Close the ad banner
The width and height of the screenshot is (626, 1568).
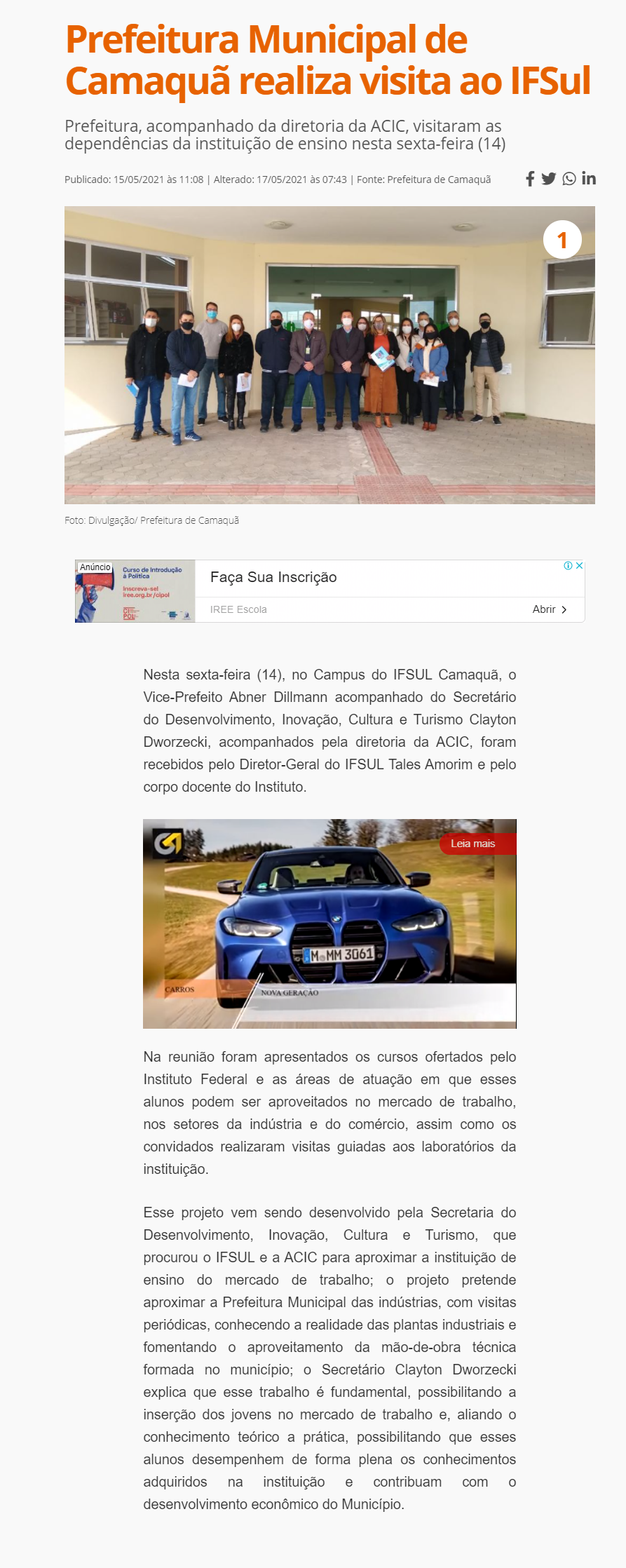point(580,566)
